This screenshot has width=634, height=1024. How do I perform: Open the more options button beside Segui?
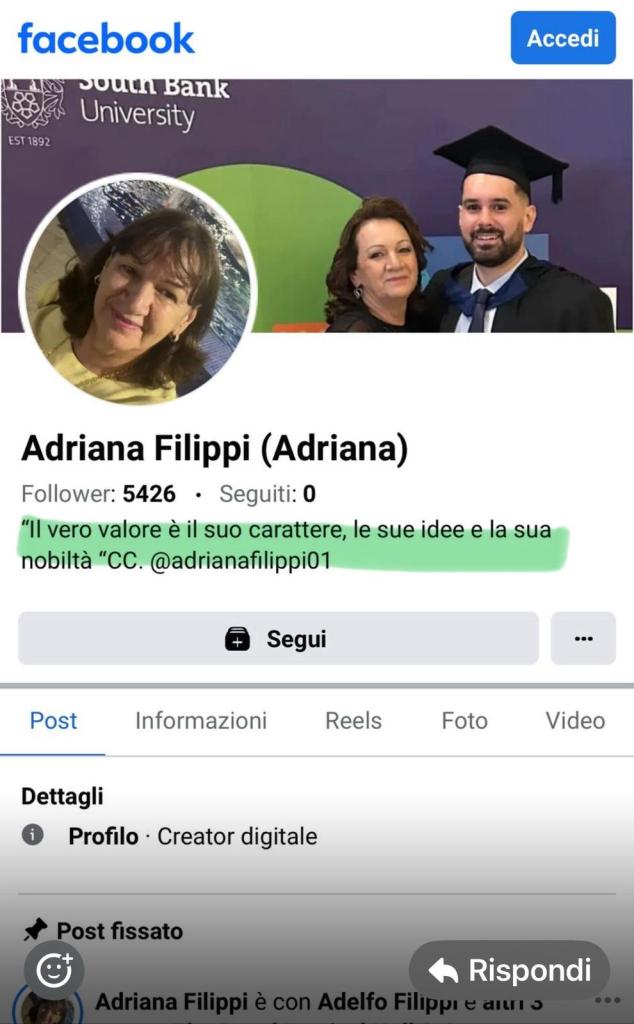click(583, 639)
